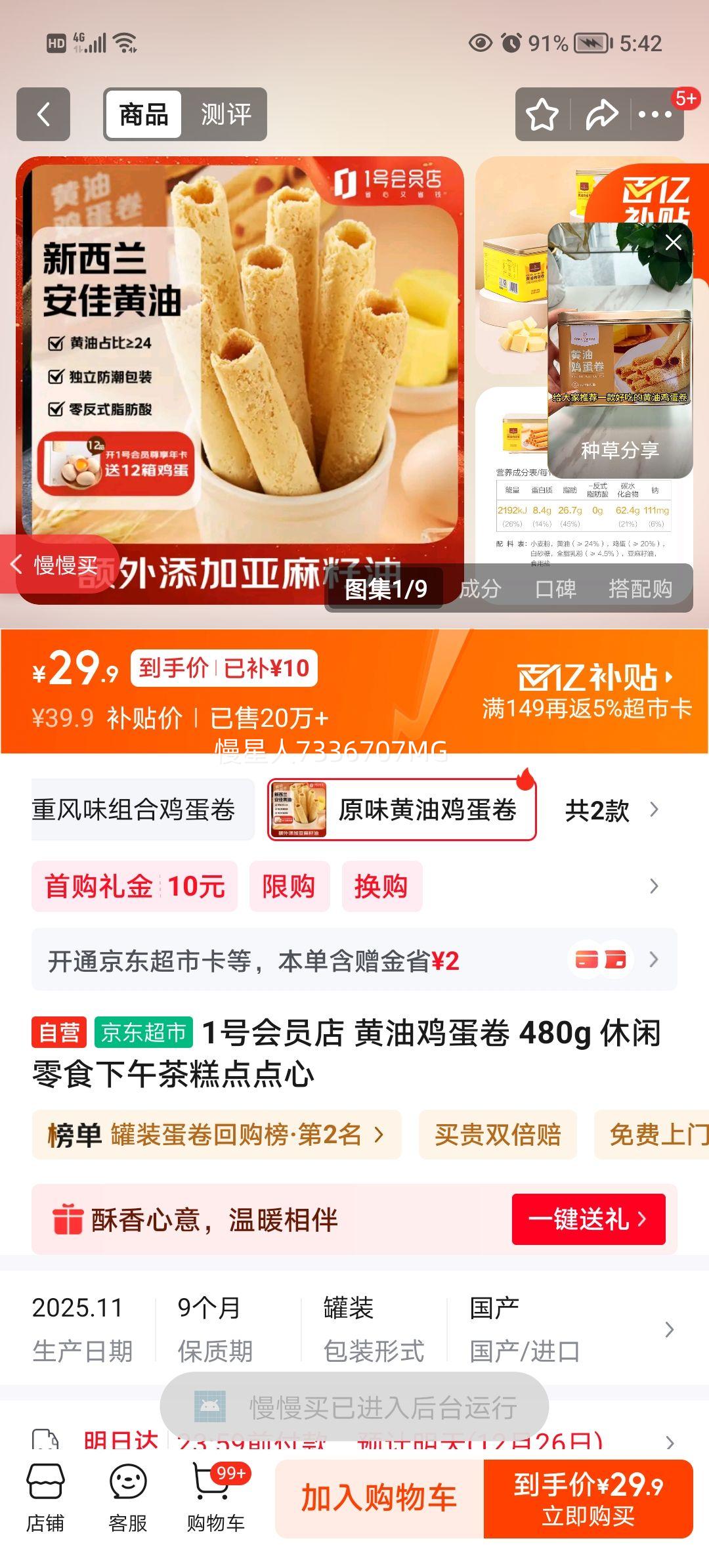Close the 种草分享 video overlay
Image resolution: width=709 pixels, height=1568 pixels.
pos(673,242)
